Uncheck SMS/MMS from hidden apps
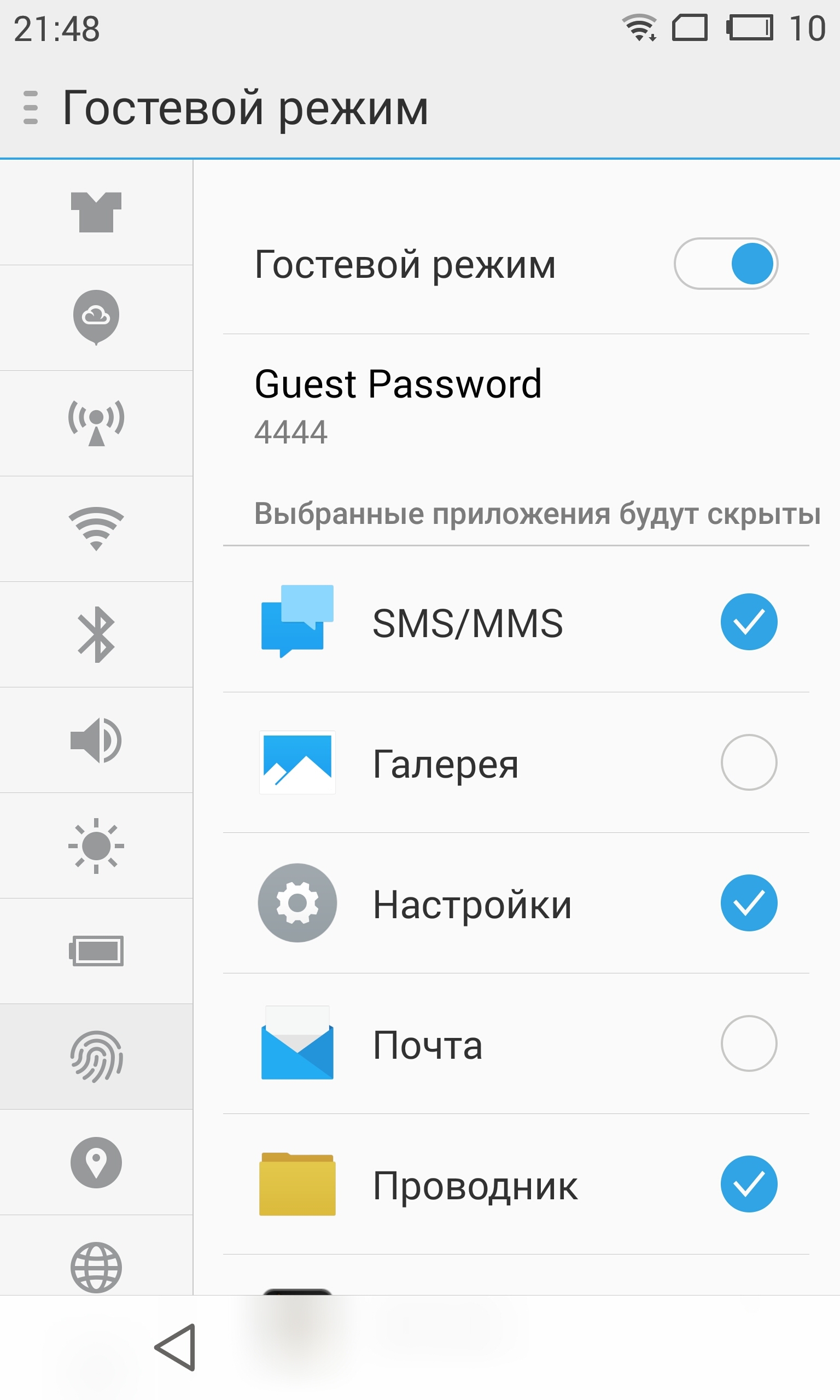840x1400 pixels. click(x=748, y=622)
